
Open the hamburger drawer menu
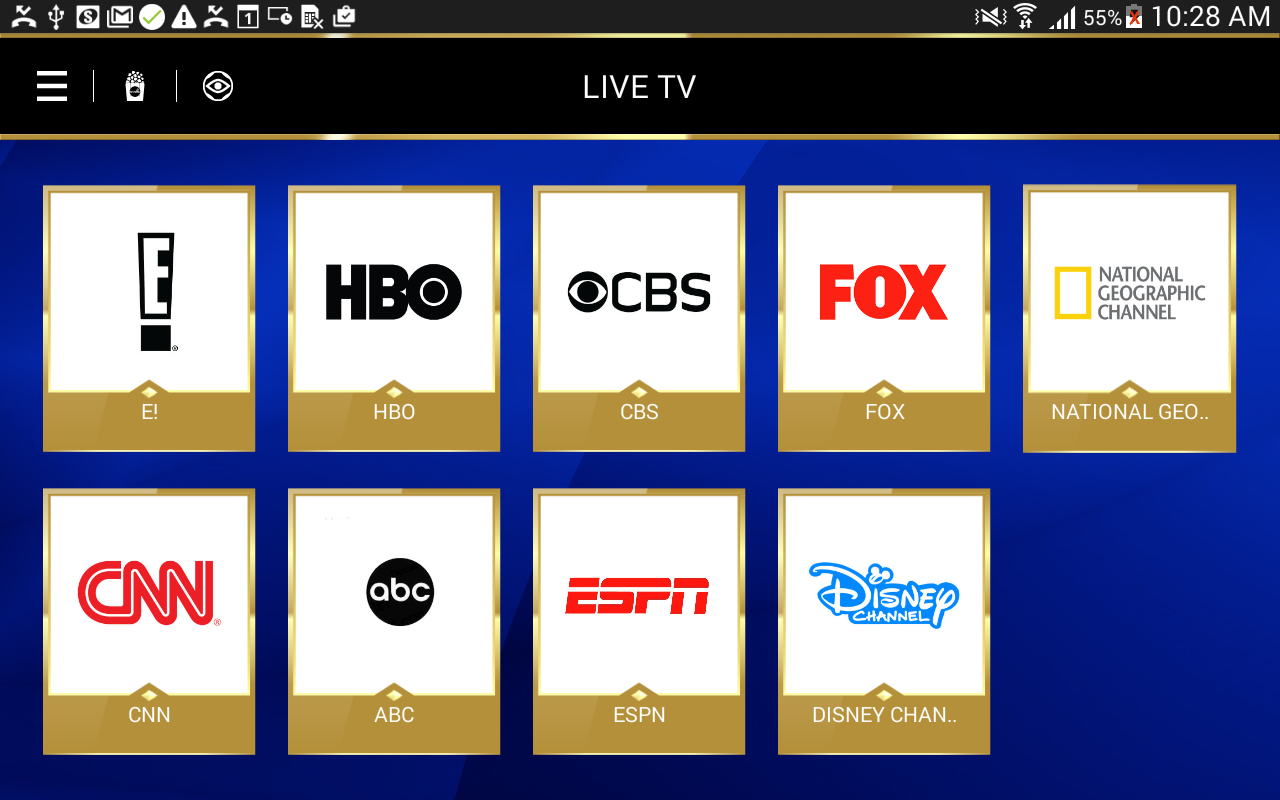[52, 87]
